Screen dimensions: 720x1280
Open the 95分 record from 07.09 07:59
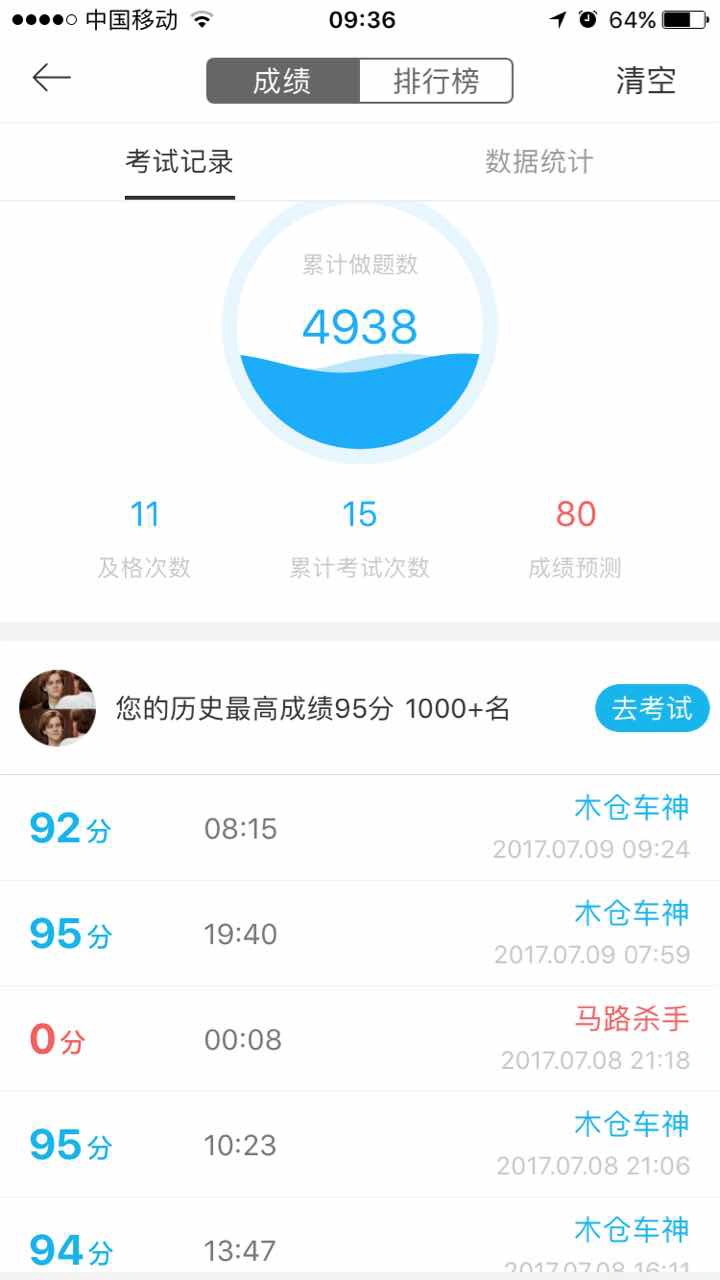(360, 934)
